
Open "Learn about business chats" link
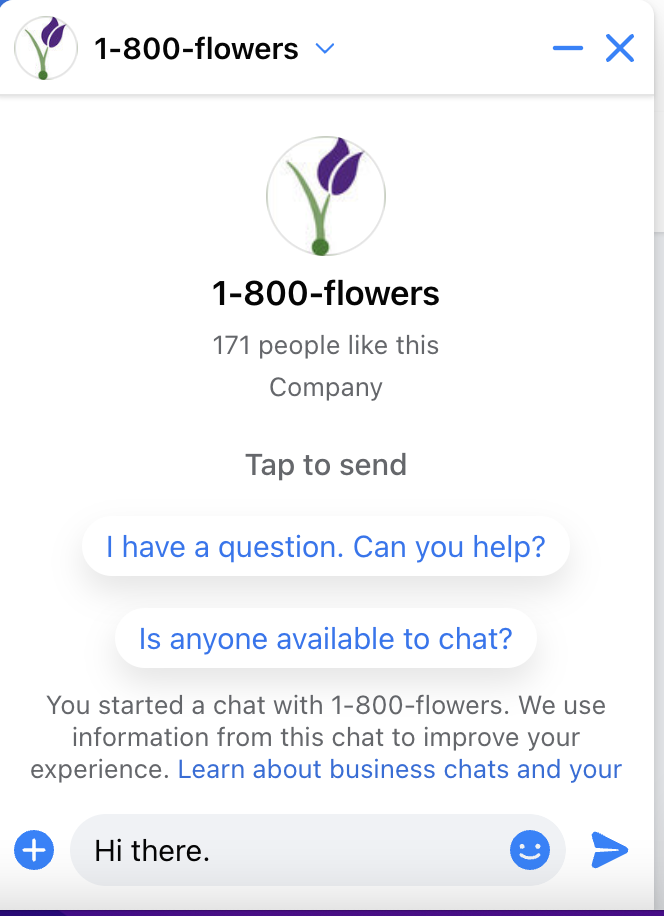click(399, 769)
